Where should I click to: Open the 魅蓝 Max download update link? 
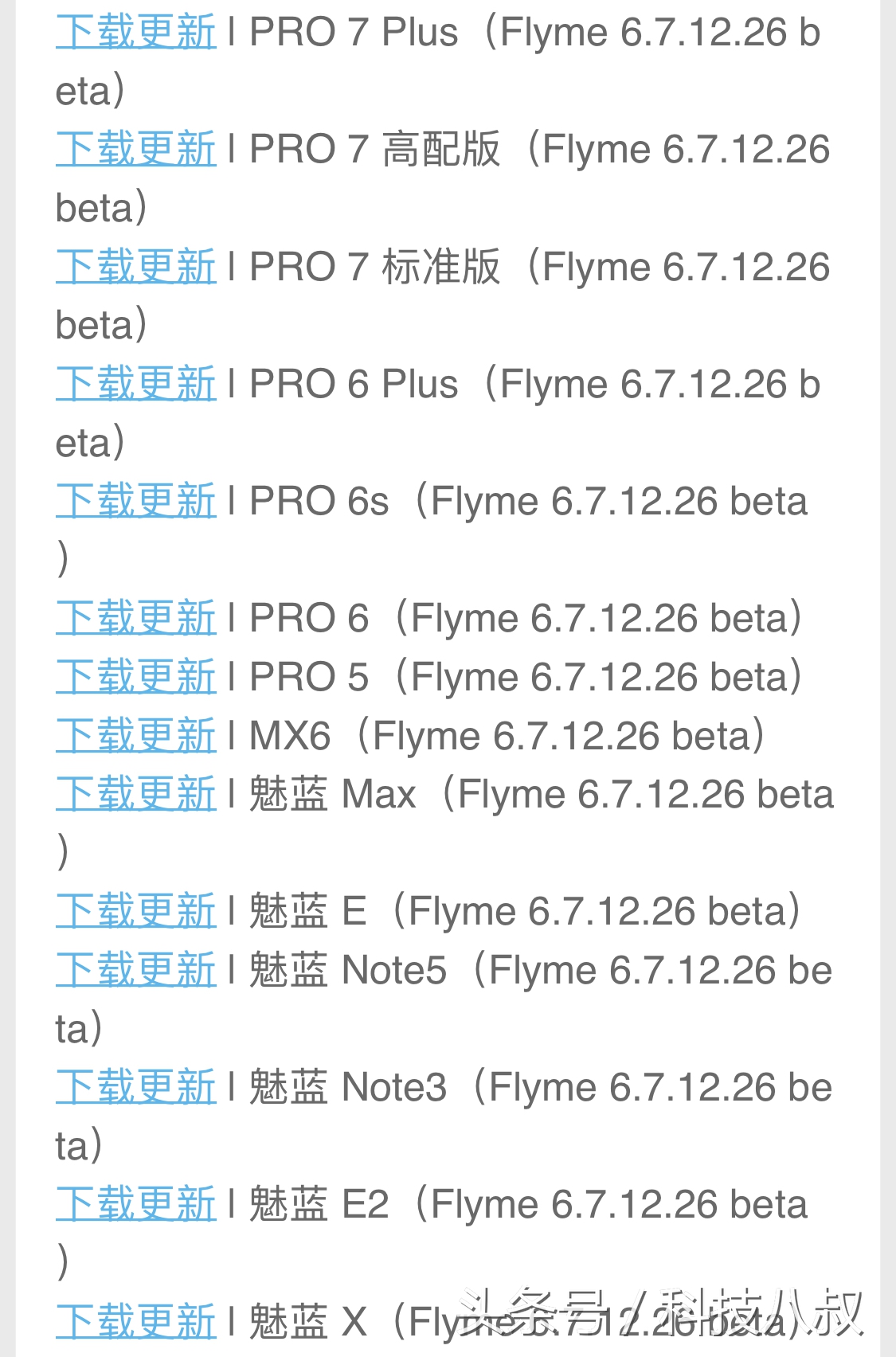point(134,793)
